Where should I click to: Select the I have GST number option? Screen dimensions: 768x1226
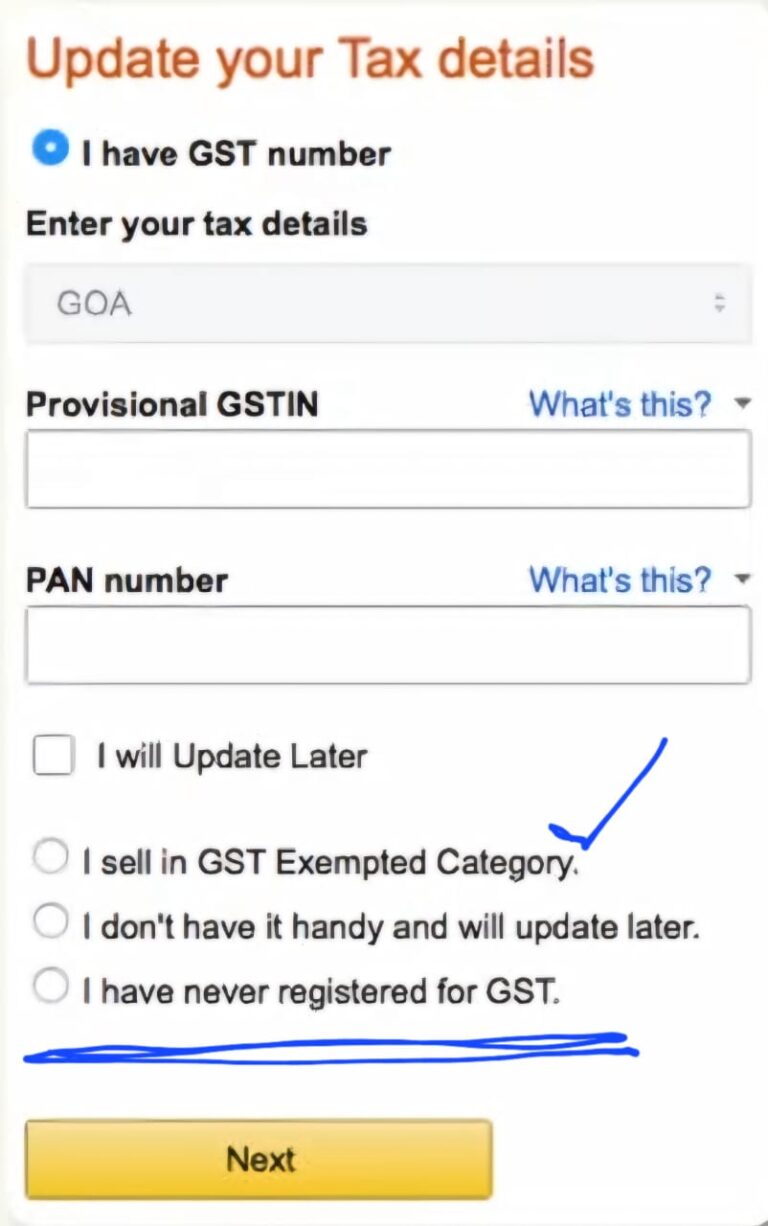(50, 150)
